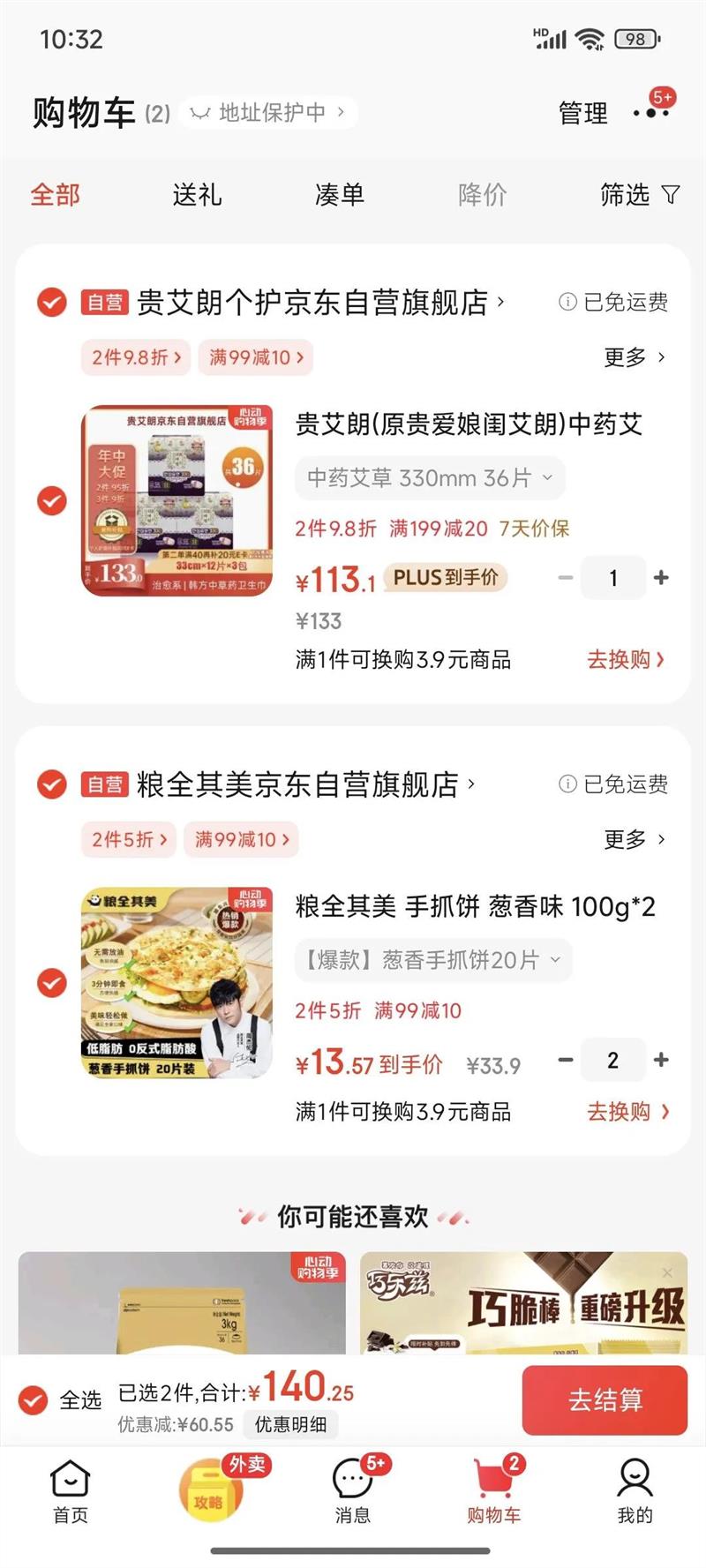Image resolution: width=706 pixels, height=1568 pixels.
Task: Open the 消息 messages tab
Action: pos(353,1491)
